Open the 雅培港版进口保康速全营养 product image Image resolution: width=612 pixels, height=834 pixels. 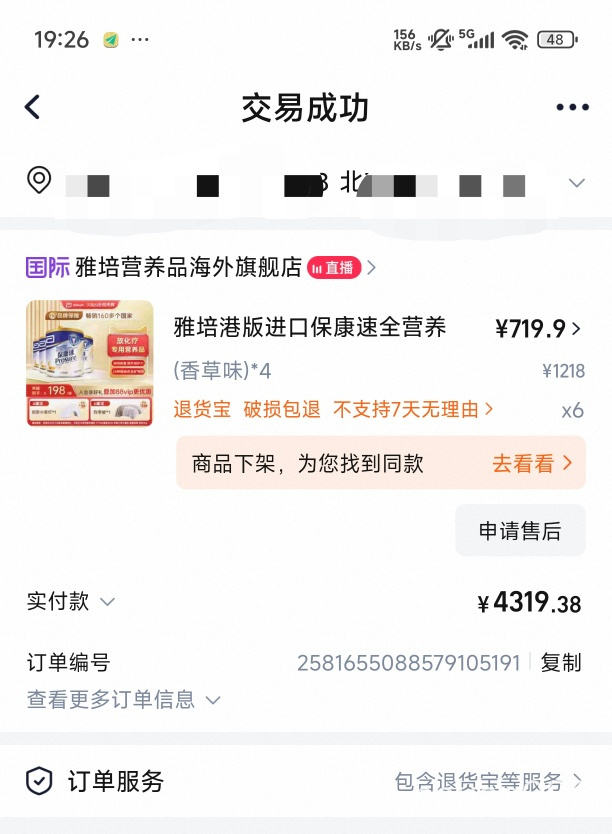90,363
